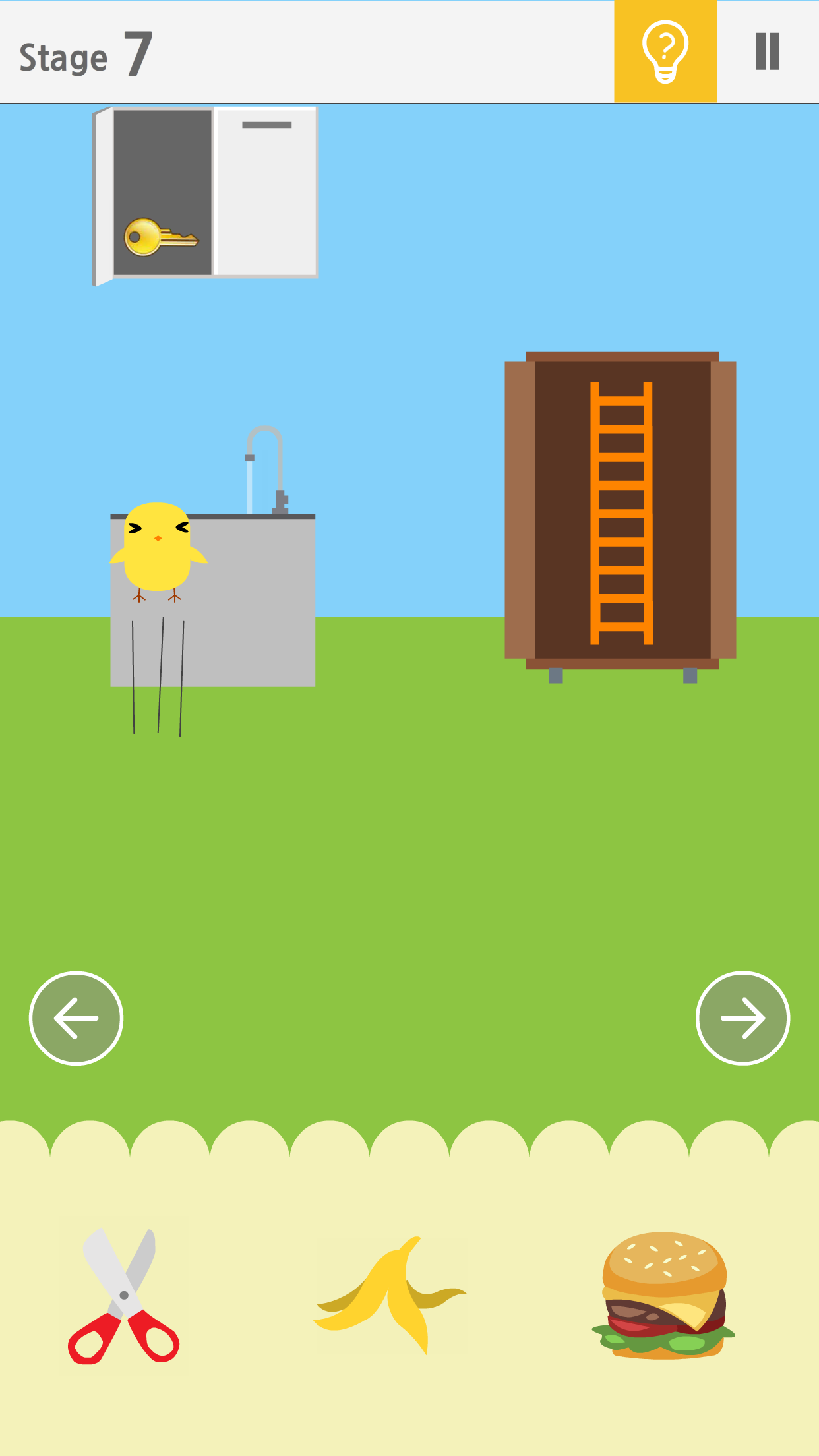
Task: Open the lightbulb hint button
Action: 665,51
